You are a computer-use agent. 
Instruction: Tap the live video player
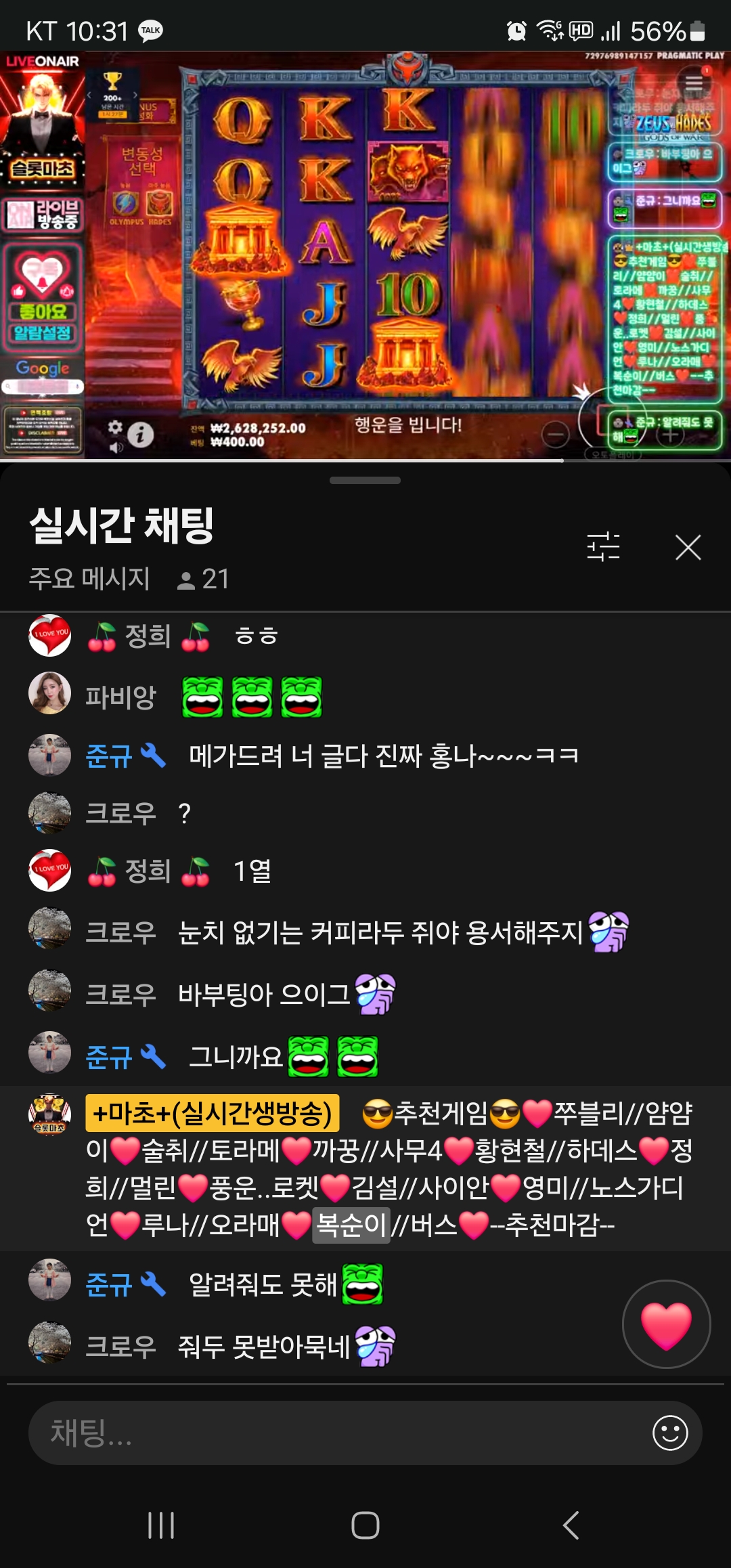(365, 256)
